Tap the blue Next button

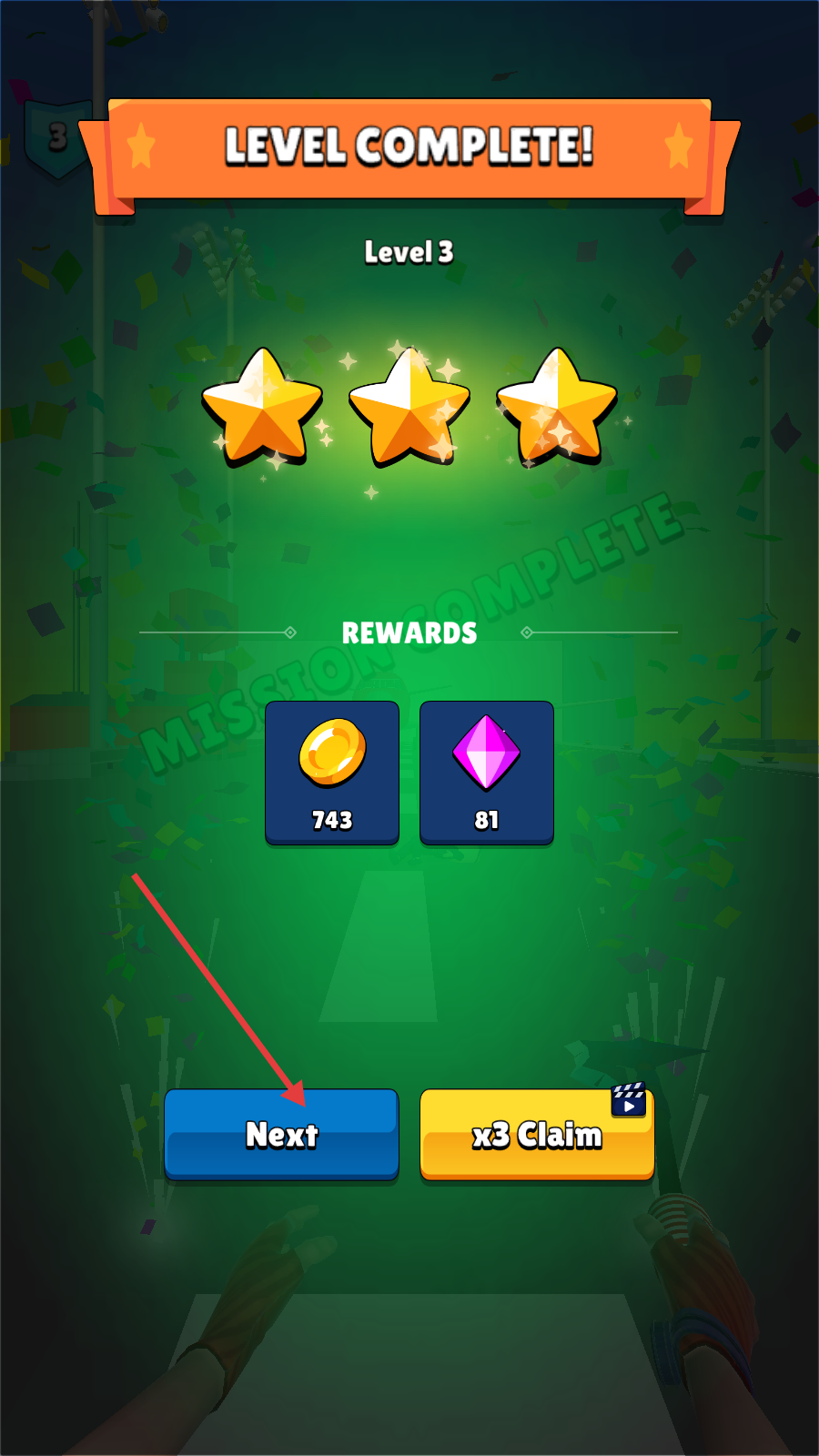pyautogui.click(x=281, y=1135)
